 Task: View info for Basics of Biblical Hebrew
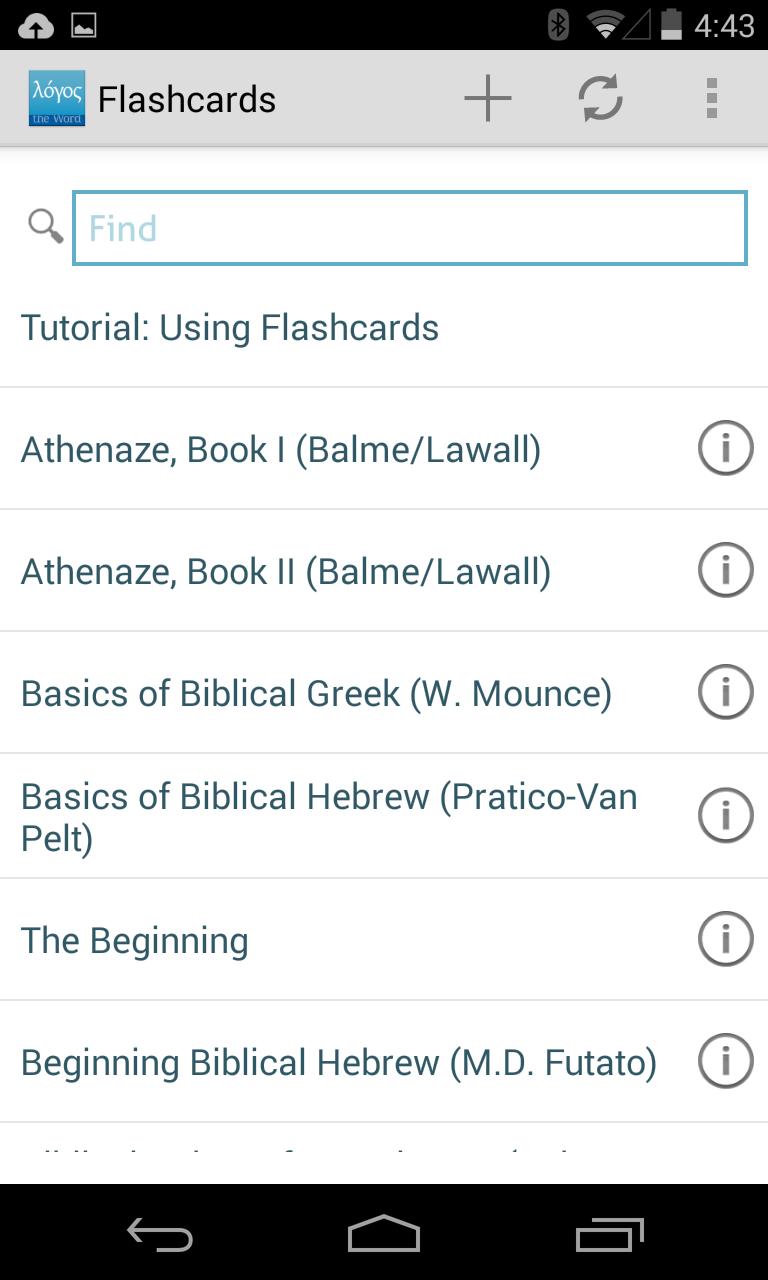[725, 815]
